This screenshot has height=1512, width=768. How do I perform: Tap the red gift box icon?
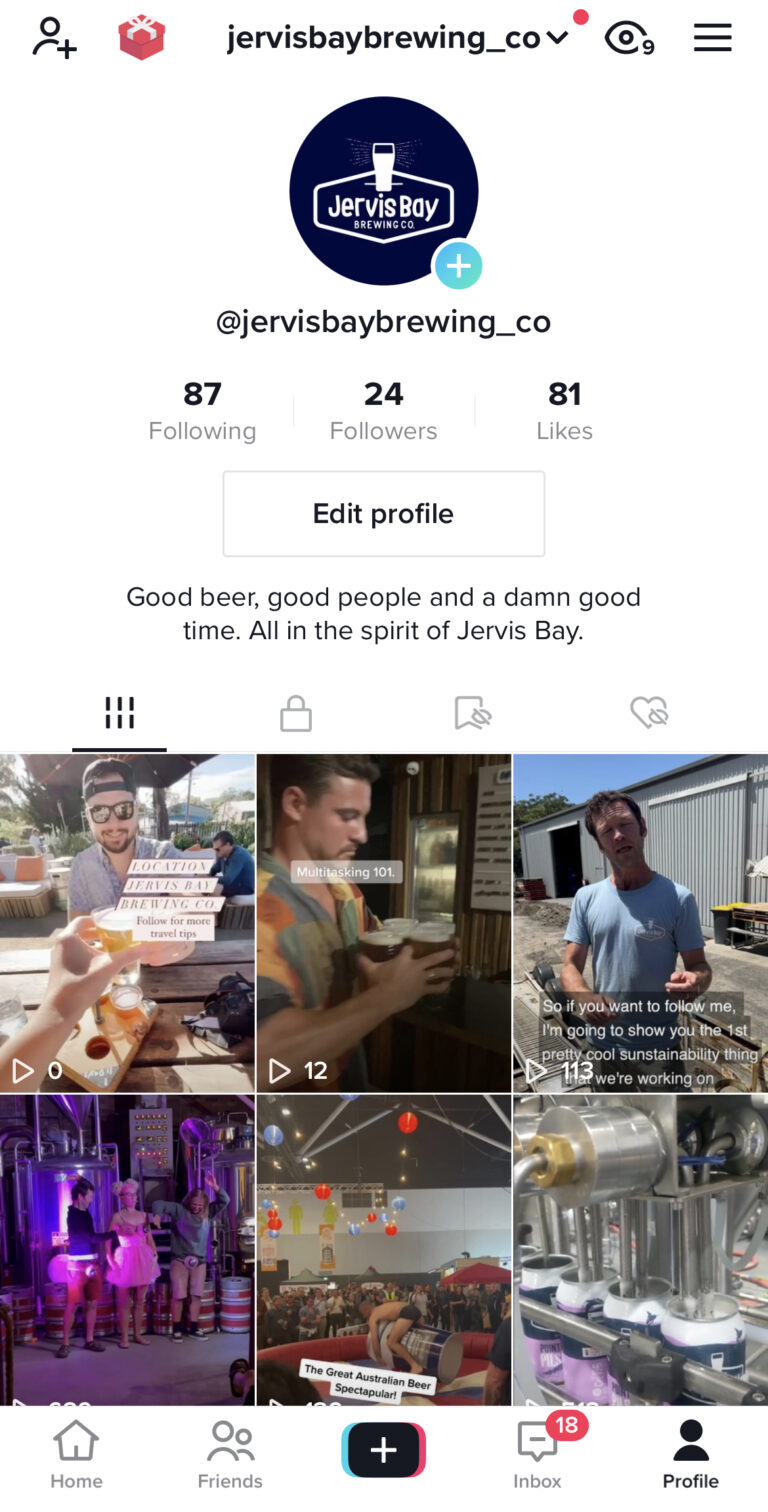(x=141, y=38)
